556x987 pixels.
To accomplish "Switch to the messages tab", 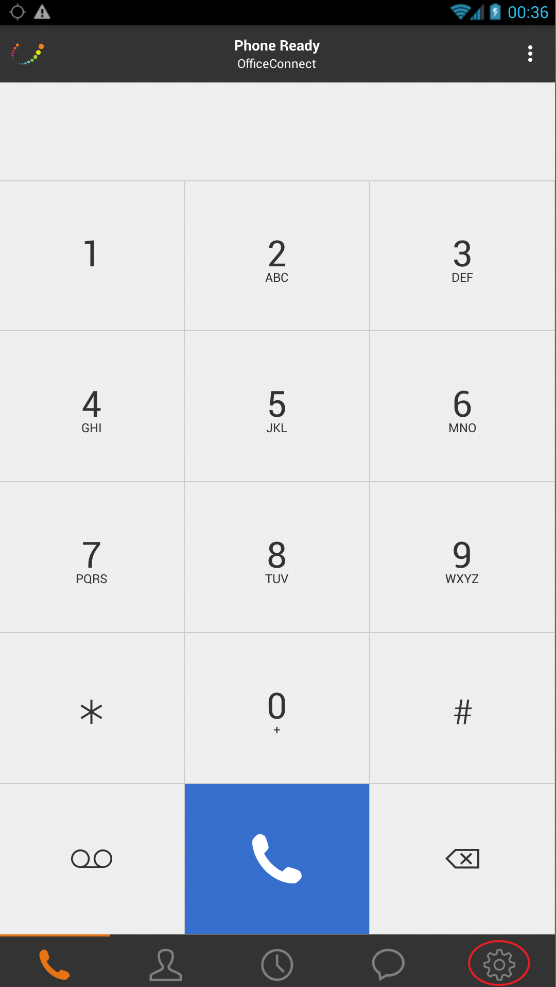I will 388,963.
